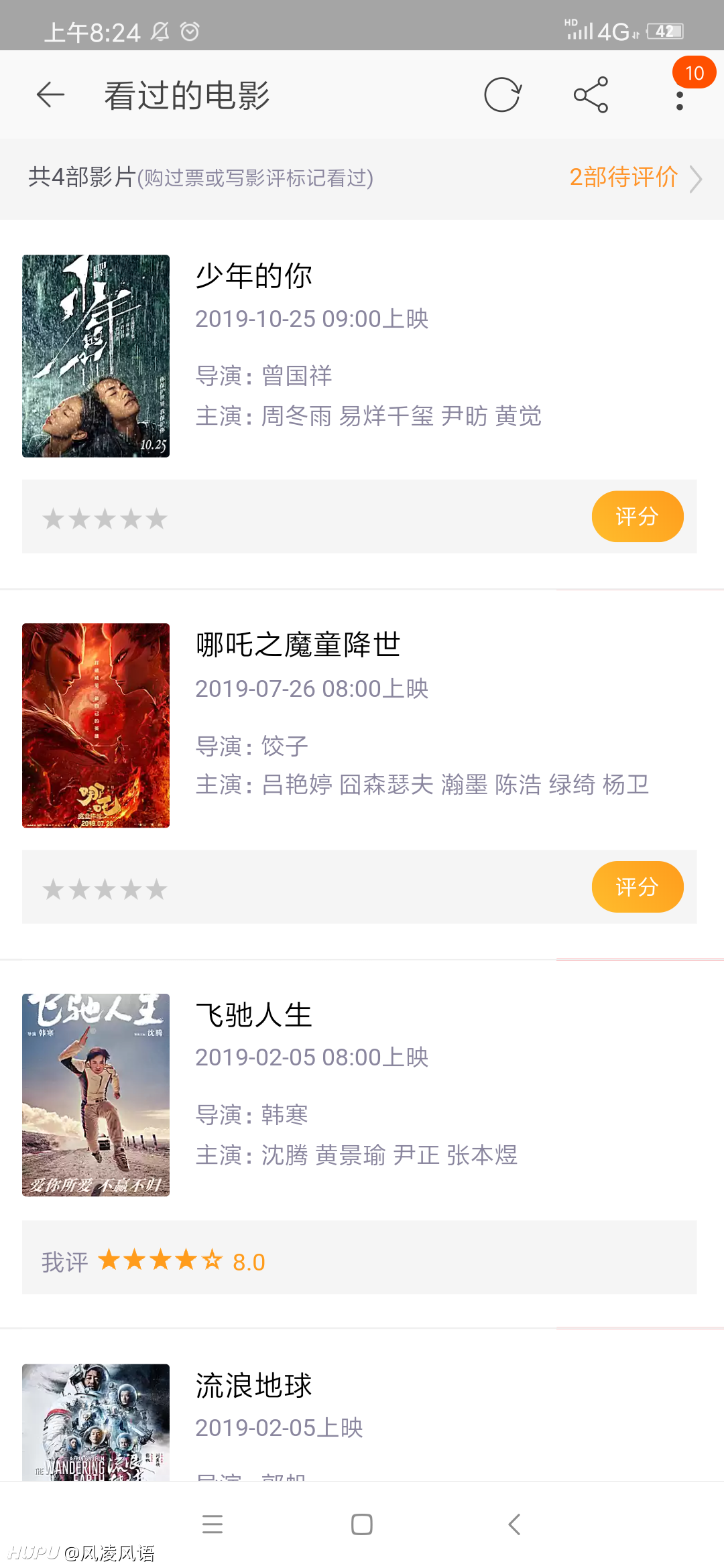Open system recent apps menu
724x1568 pixels.
point(213,1524)
